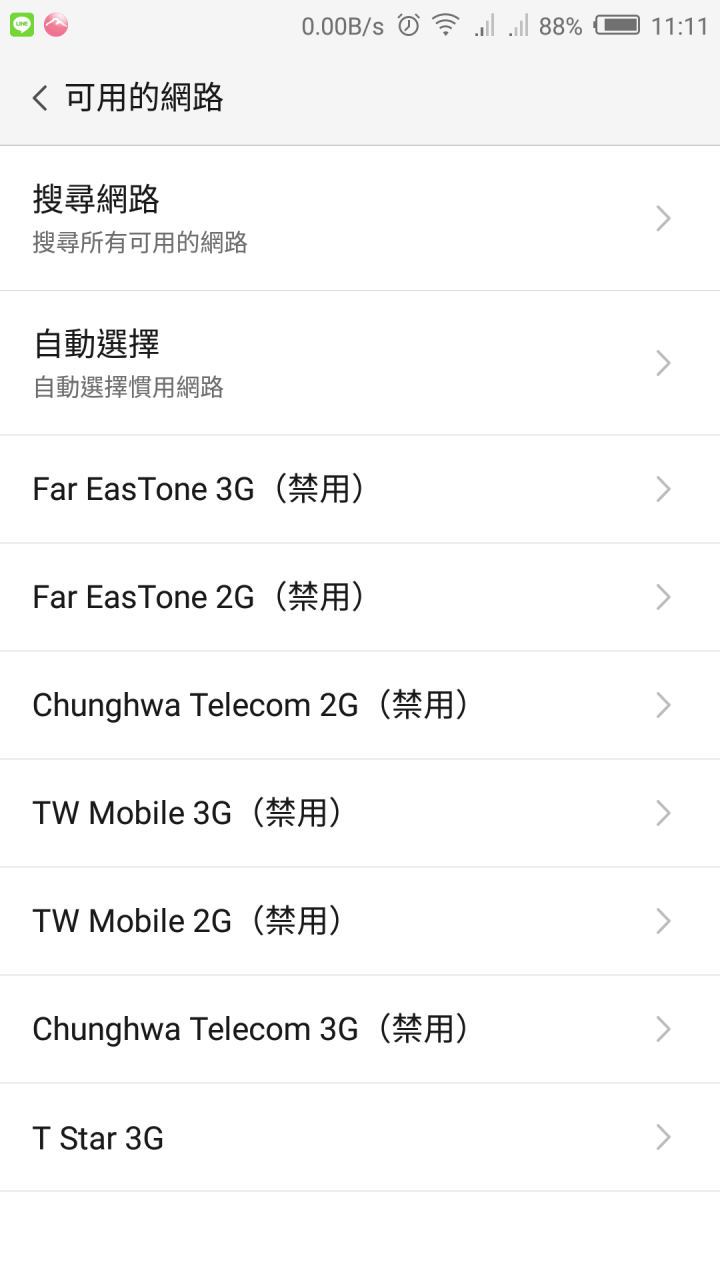This screenshot has height=1280, width=720.
Task: Choose 自動選擇 for automatic network
Action: [360, 363]
